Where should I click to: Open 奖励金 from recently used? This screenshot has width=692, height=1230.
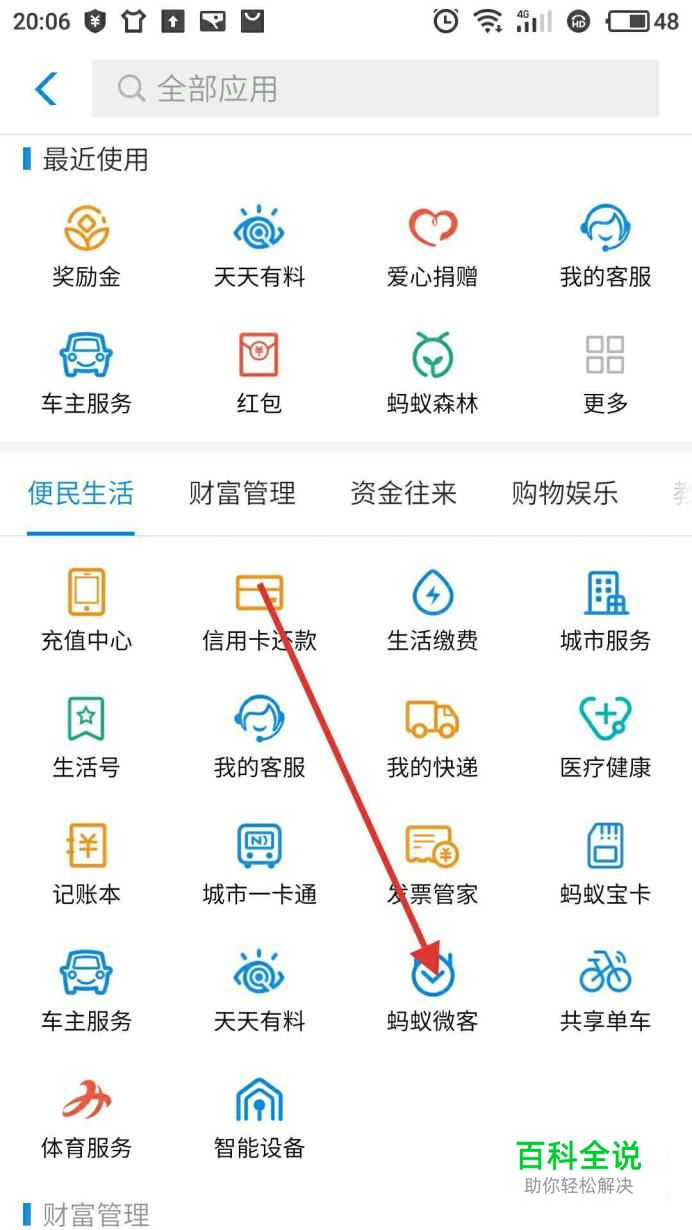tap(87, 245)
